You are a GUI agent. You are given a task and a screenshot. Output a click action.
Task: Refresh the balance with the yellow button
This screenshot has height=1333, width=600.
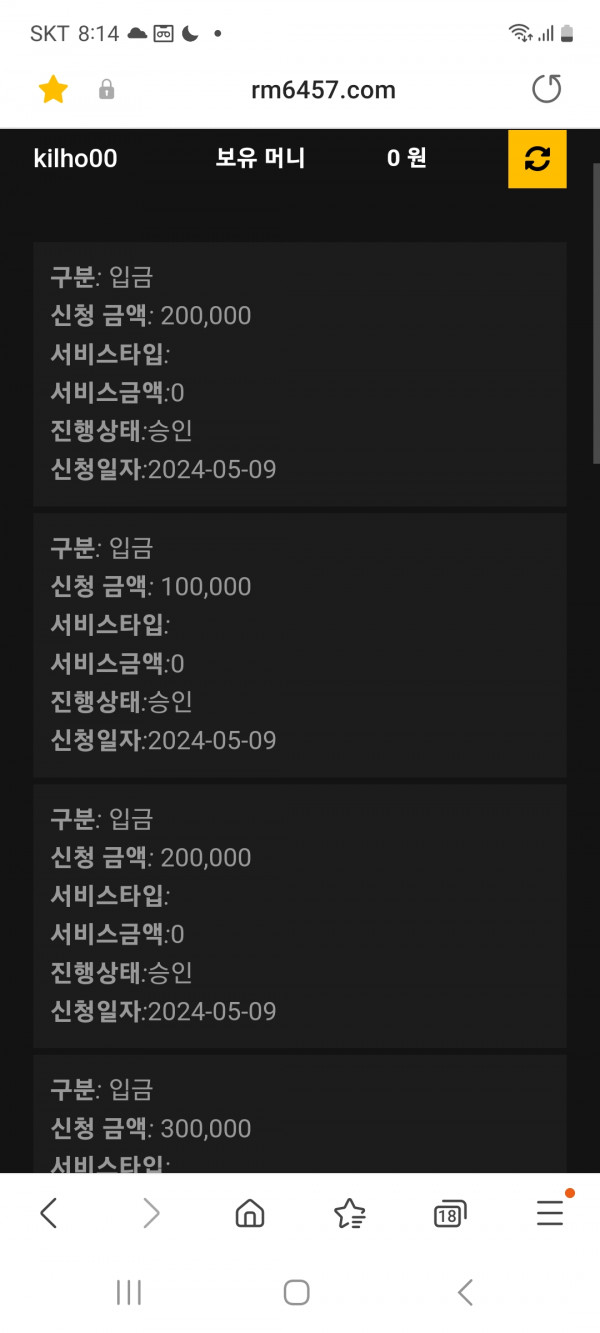click(x=537, y=158)
